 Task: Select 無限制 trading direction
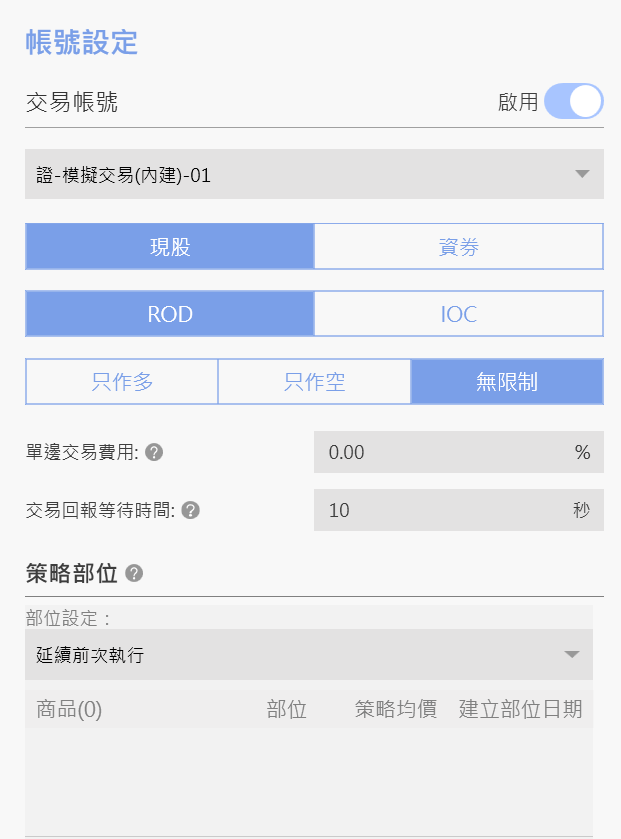coord(507,381)
